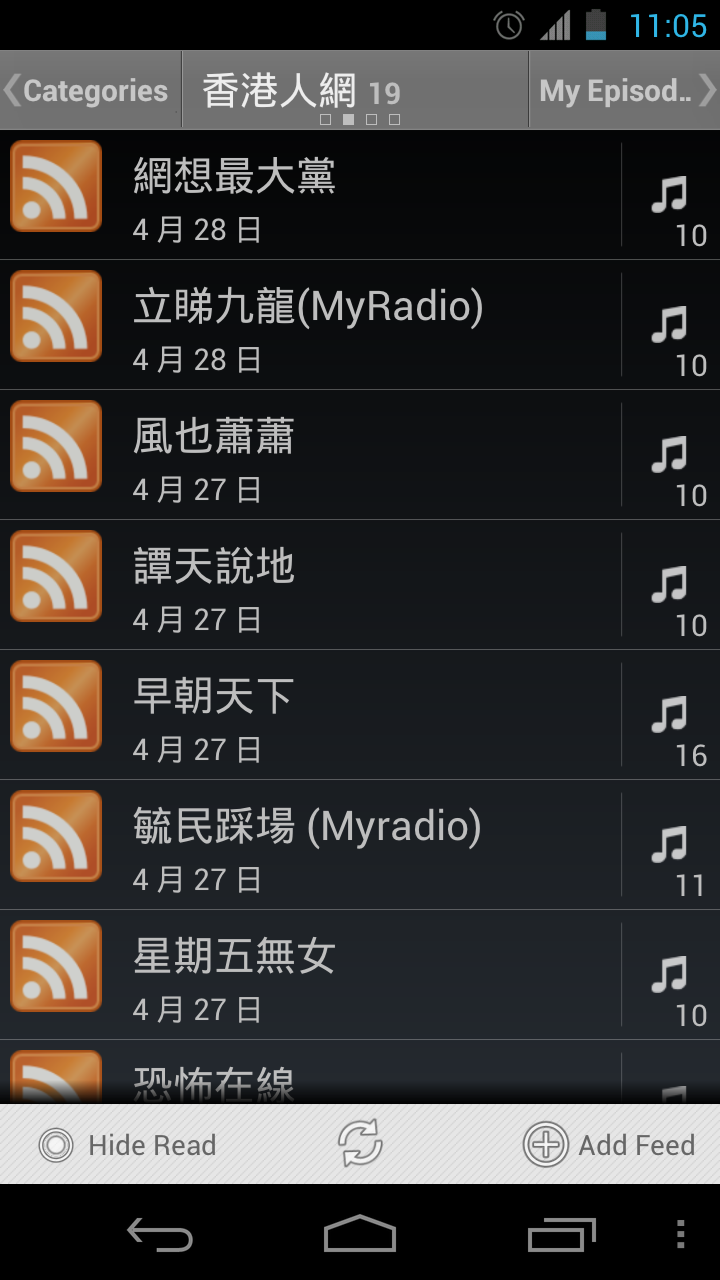Open the overflow menu in navigation bar
The width and height of the screenshot is (720, 1280).
pos(680,1235)
